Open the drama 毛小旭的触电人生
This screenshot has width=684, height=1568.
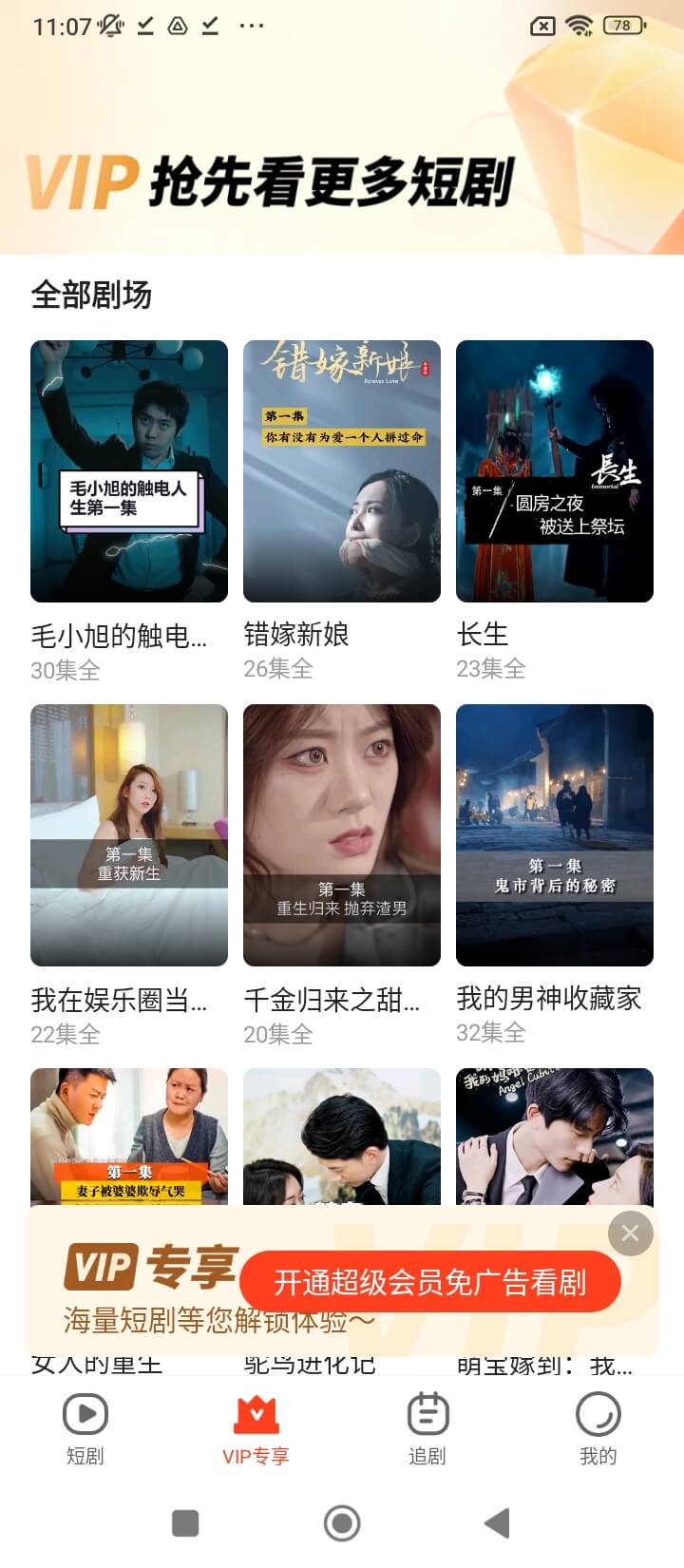pos(129,471)
